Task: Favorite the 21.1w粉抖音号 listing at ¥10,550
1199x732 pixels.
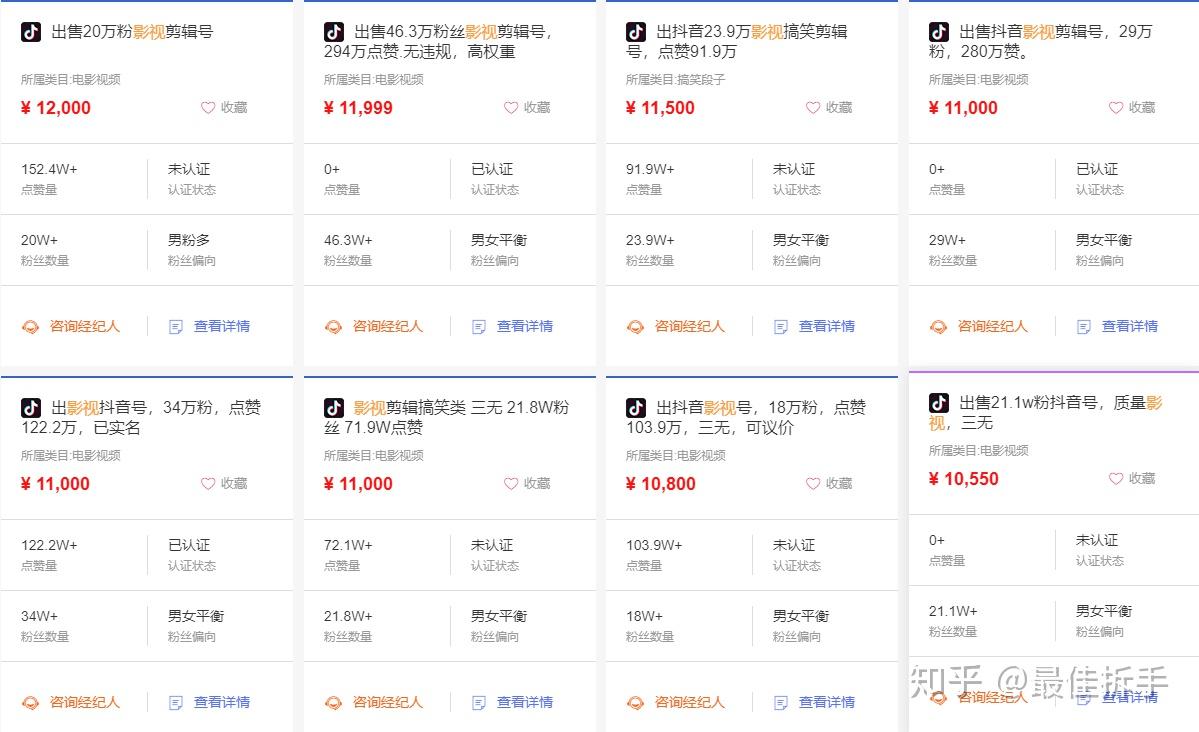Action: [1132, 479]
